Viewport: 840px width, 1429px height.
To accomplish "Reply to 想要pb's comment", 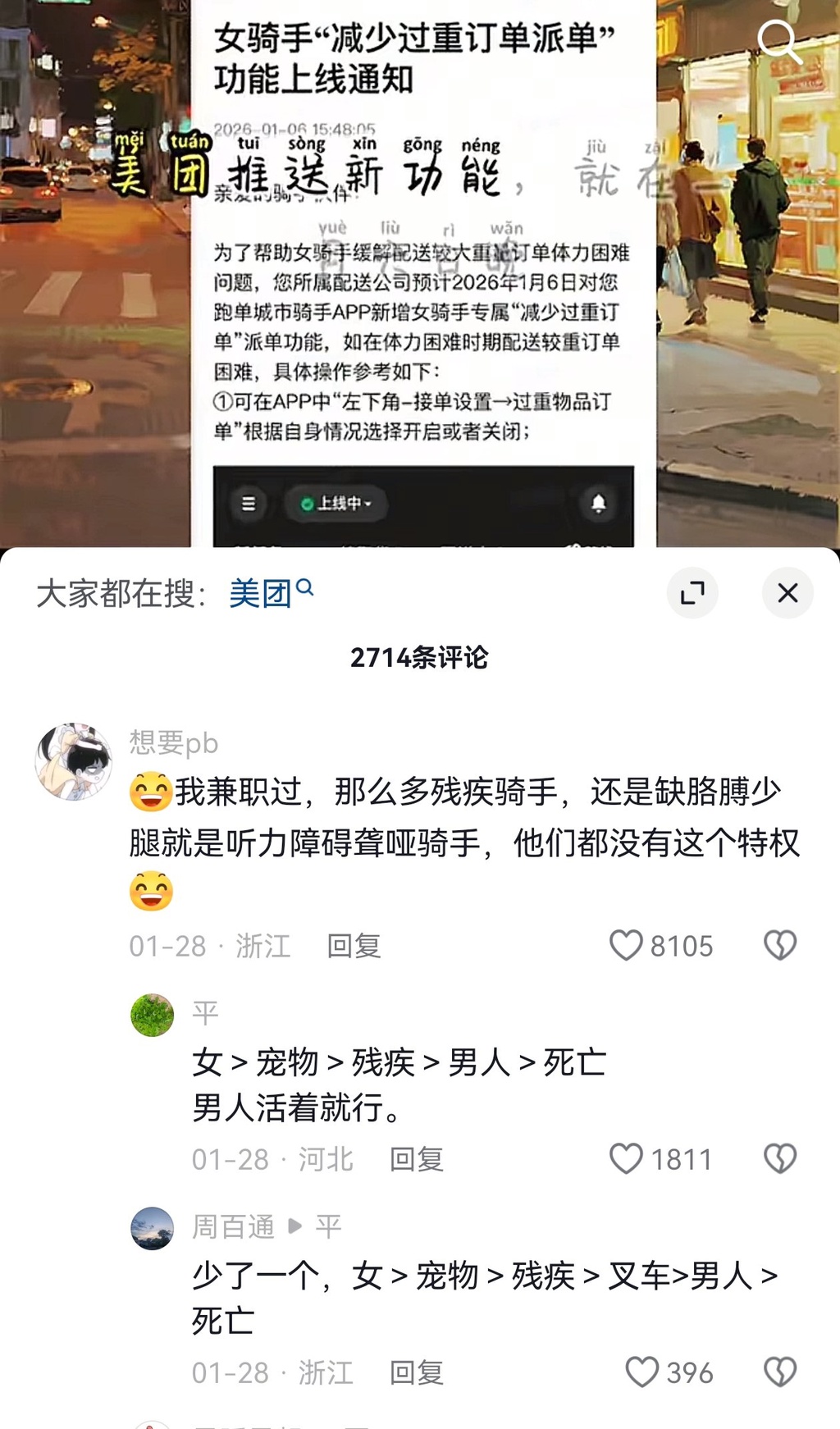I will pos(354,946).
